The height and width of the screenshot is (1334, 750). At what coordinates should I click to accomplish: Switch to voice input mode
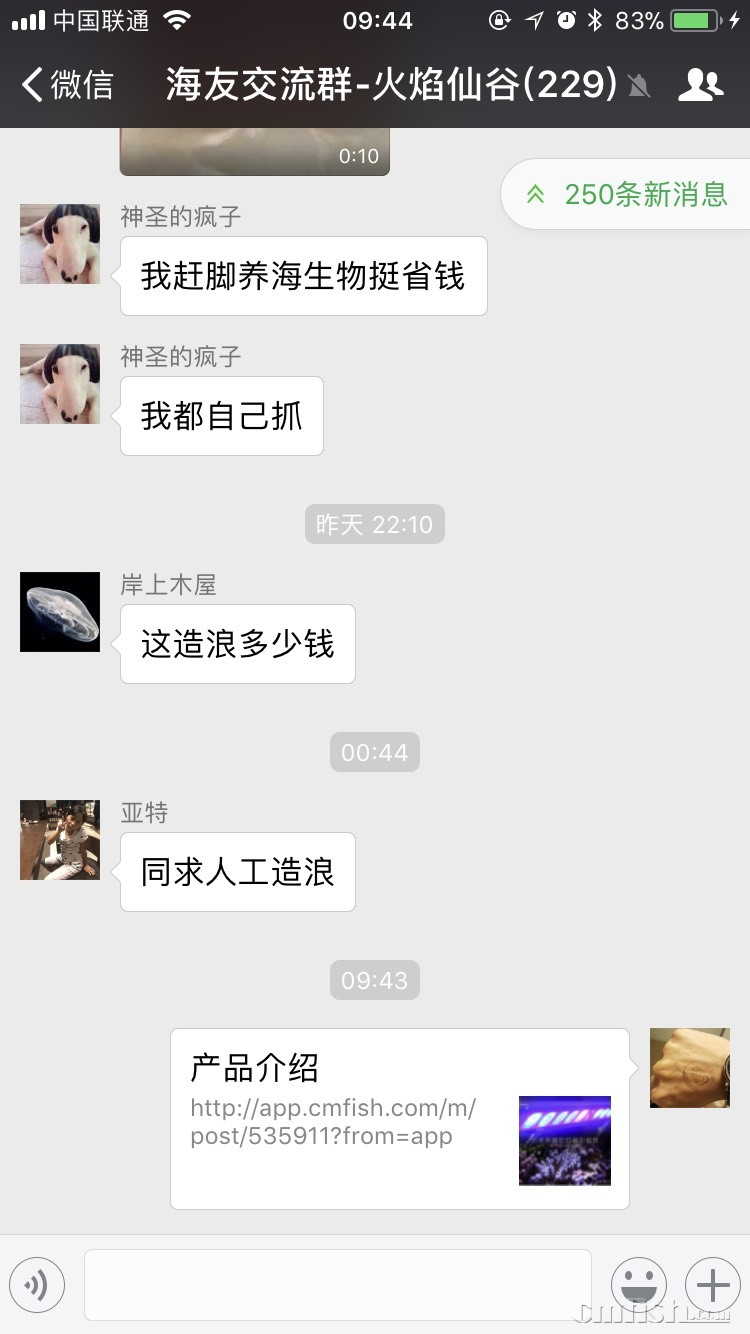coord(37,1285)
